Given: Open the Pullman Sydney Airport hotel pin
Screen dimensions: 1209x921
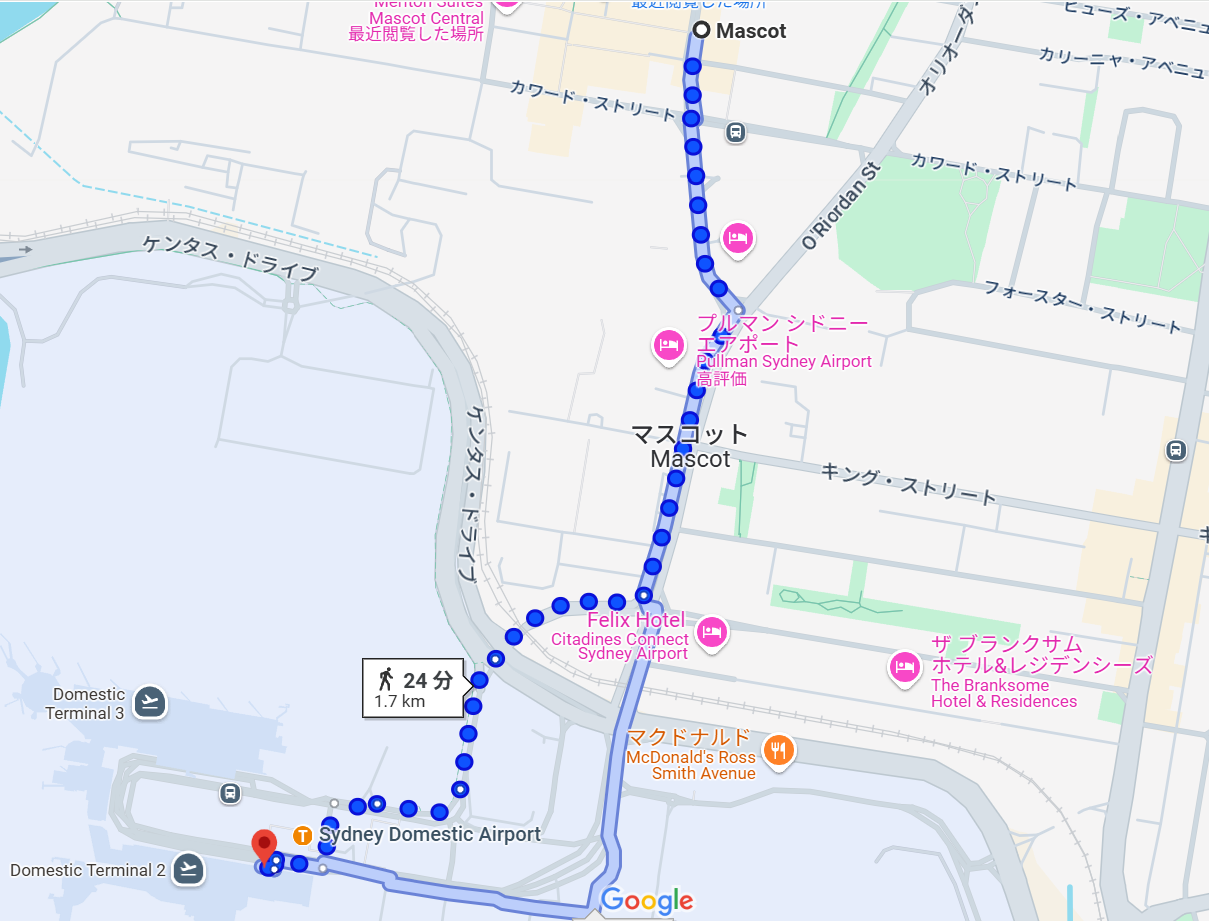Looking at the screenshot, I should 669,346.
